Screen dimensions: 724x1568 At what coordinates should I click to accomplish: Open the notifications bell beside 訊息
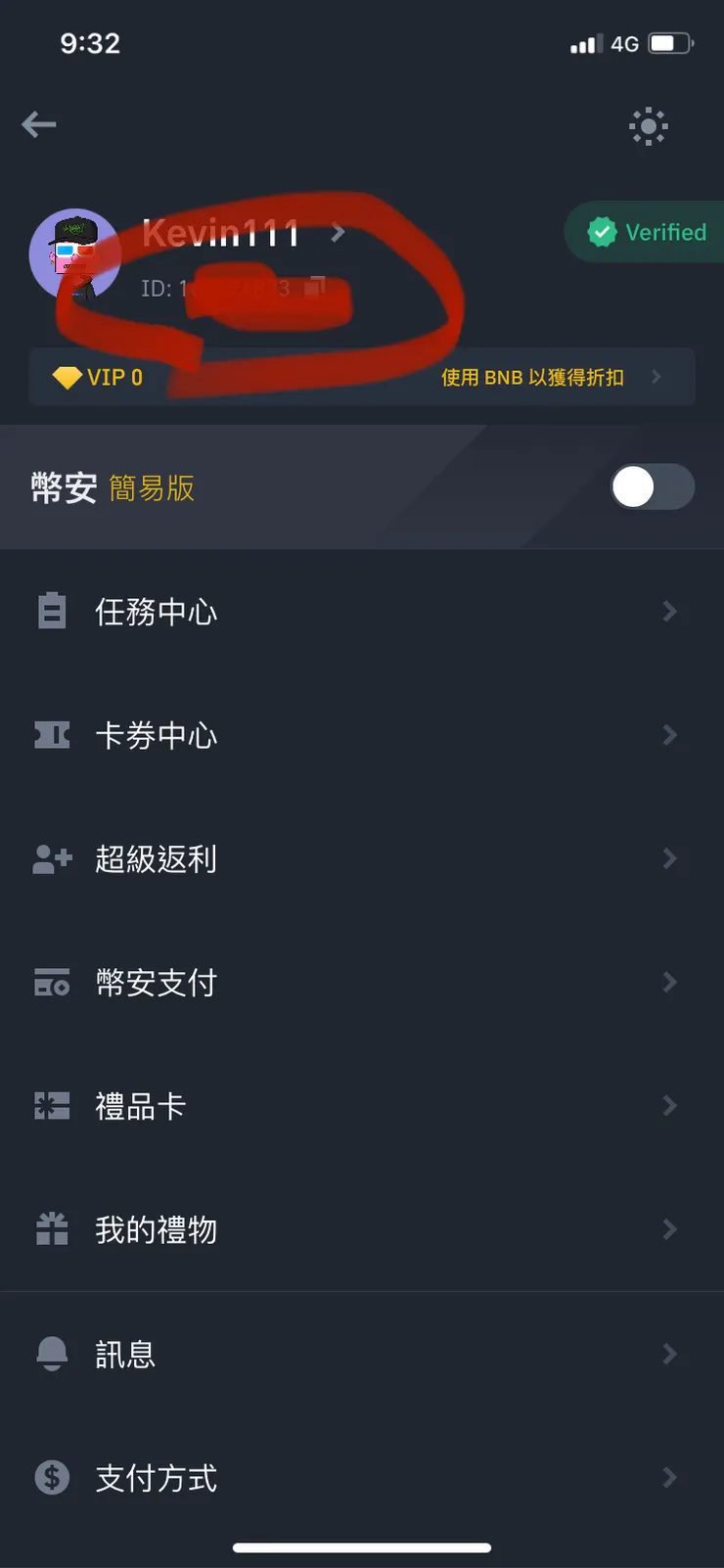[x=51, y=1353]
